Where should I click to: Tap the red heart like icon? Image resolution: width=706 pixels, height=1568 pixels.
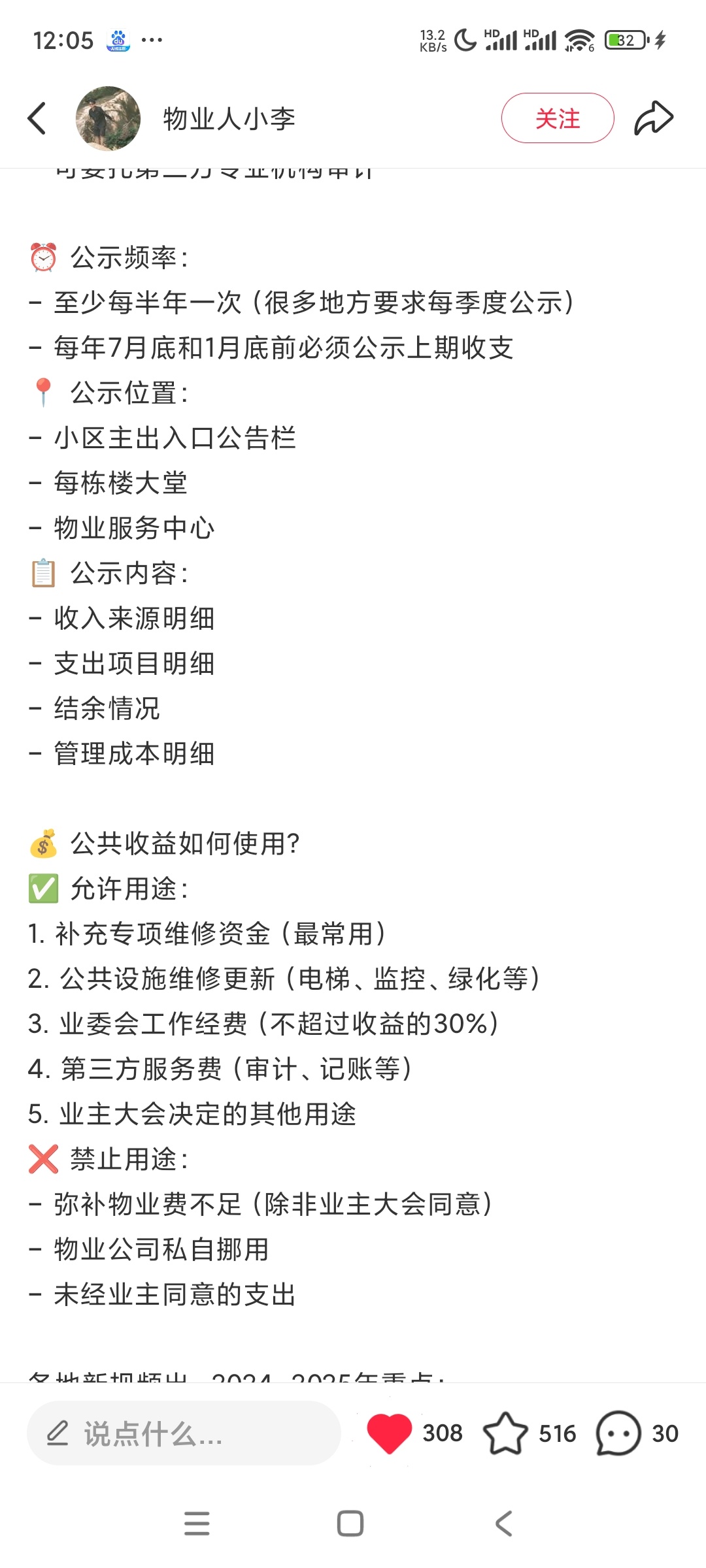(390, 1433)
